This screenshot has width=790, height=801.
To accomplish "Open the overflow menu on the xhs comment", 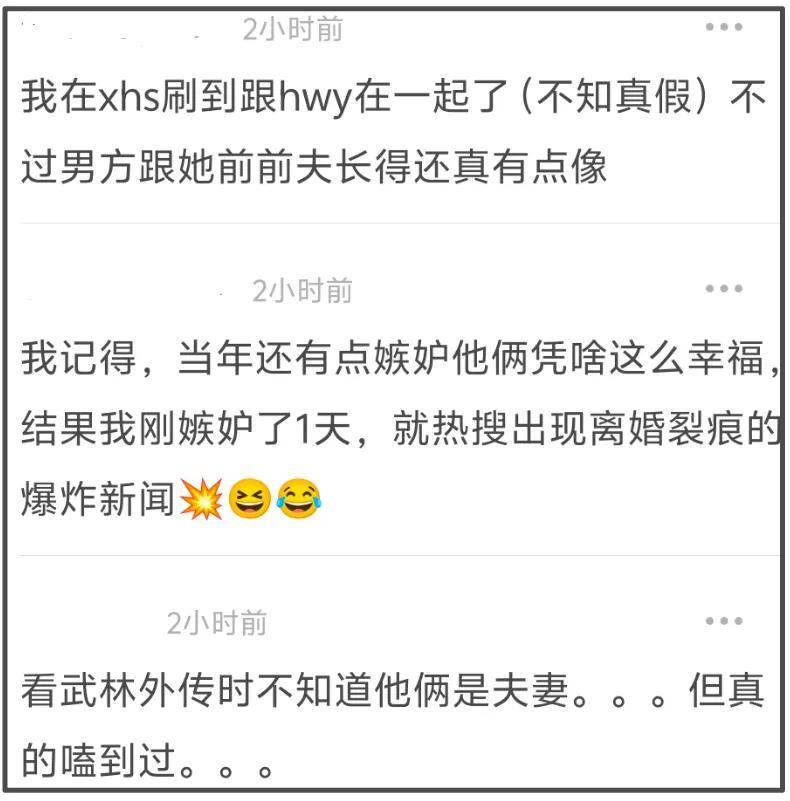I will click(724, 27).
